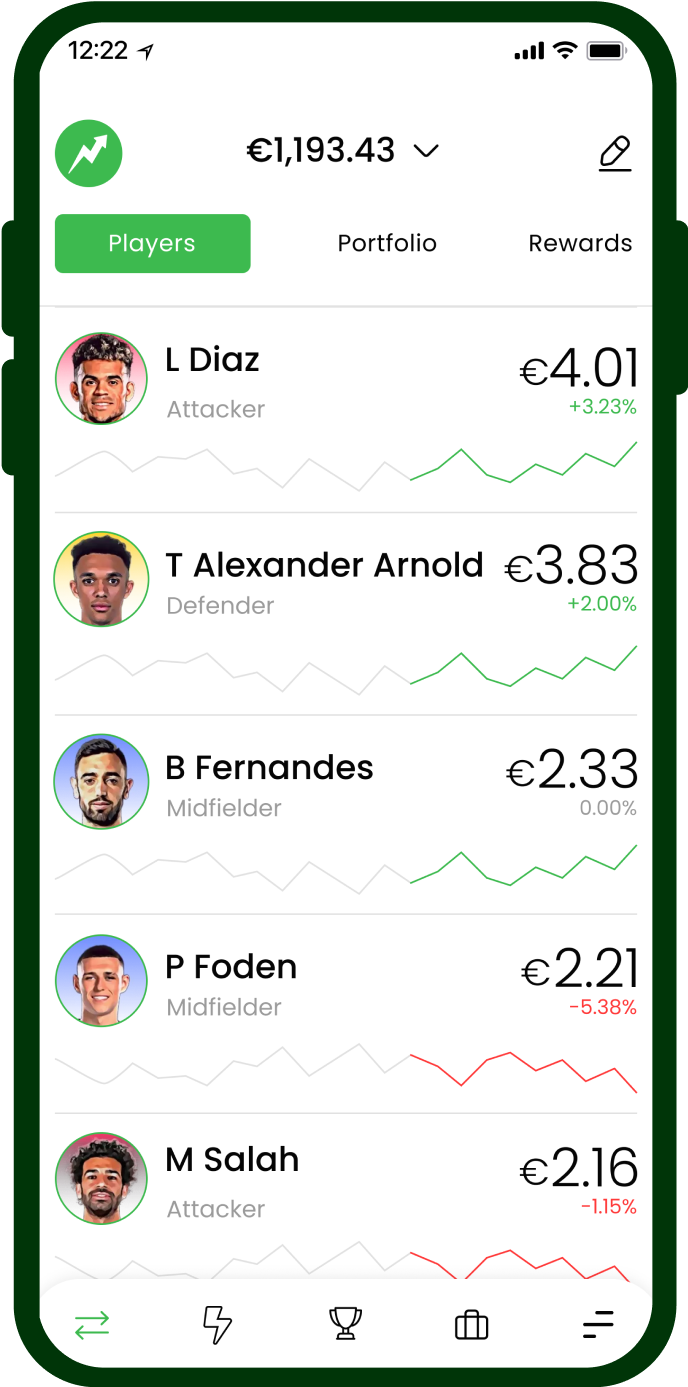The image size is (688, 1387).
Task: Open P Foden's listing
Action: (230, 968)
